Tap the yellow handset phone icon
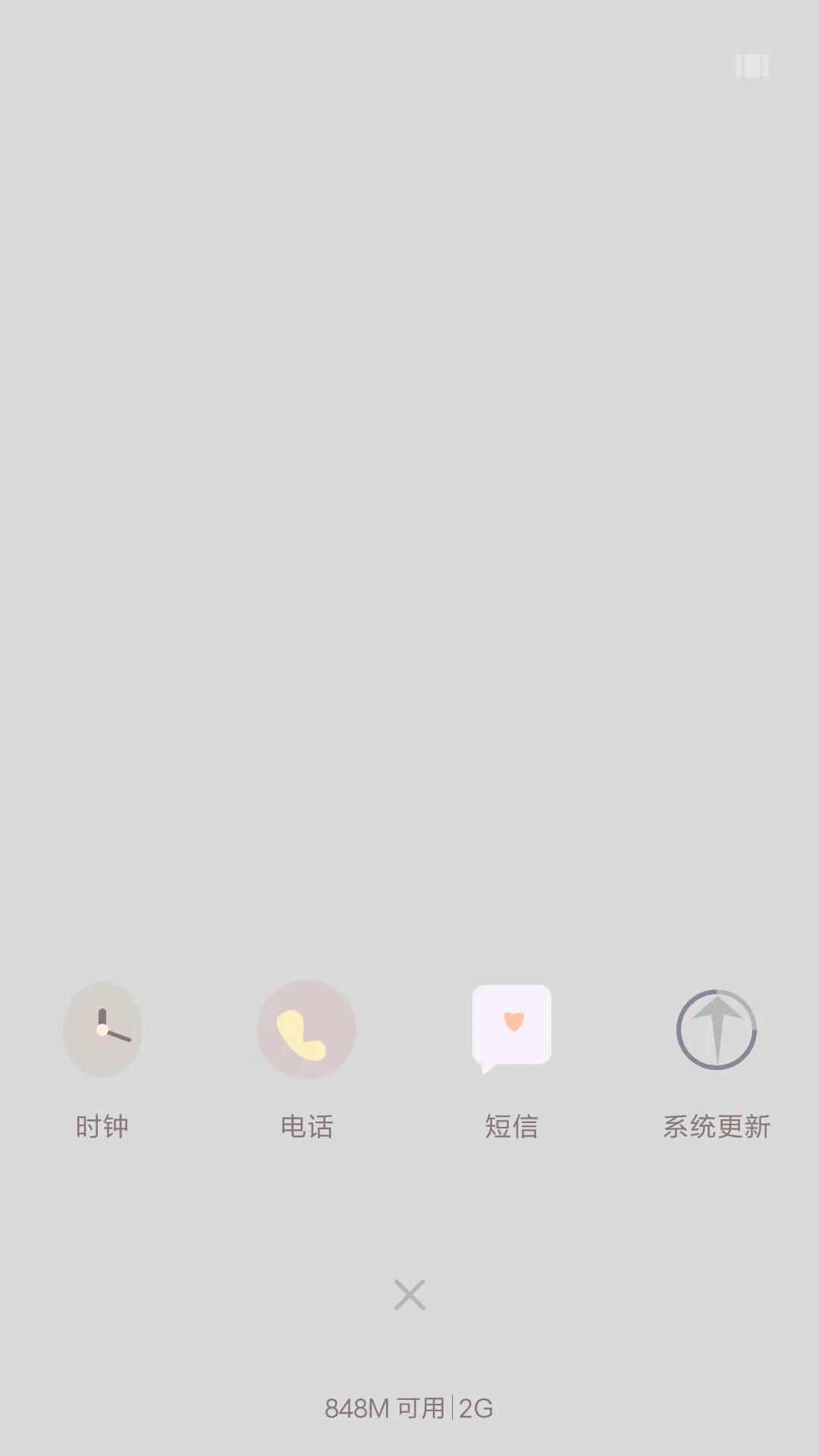 pos(306,1029)
